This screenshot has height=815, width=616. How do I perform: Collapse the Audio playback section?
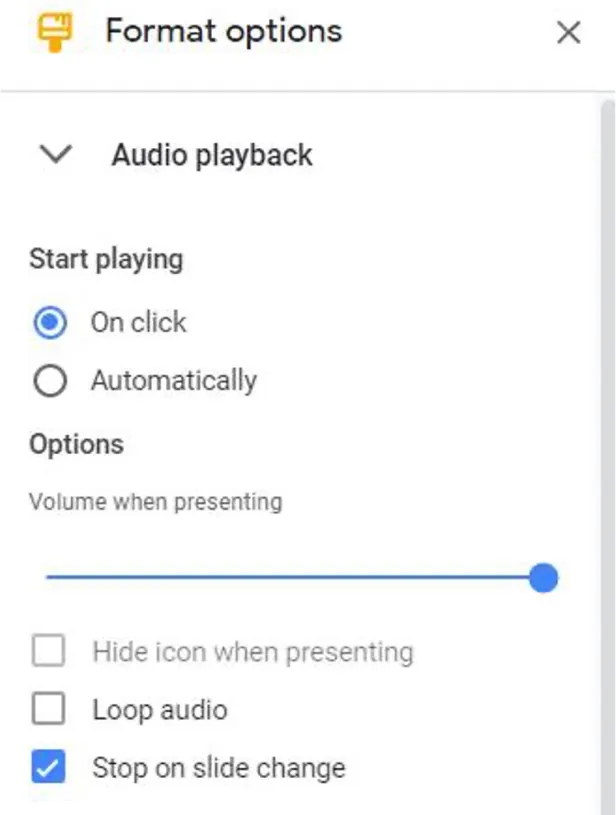coord(56,155)
